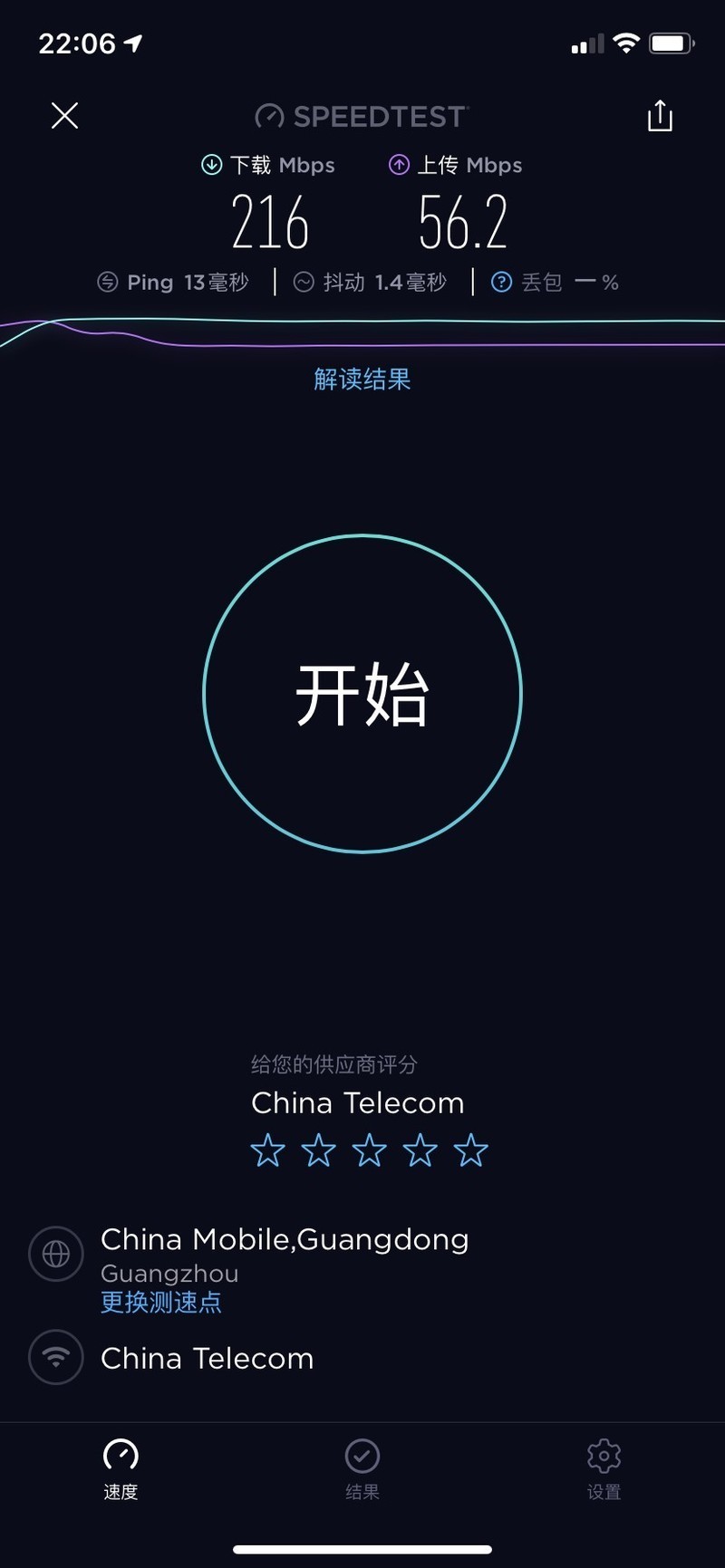Click the download speed arrow icon
This screenshot has height=1568, width=725.
pyautogui.click(x=212, y=165)
